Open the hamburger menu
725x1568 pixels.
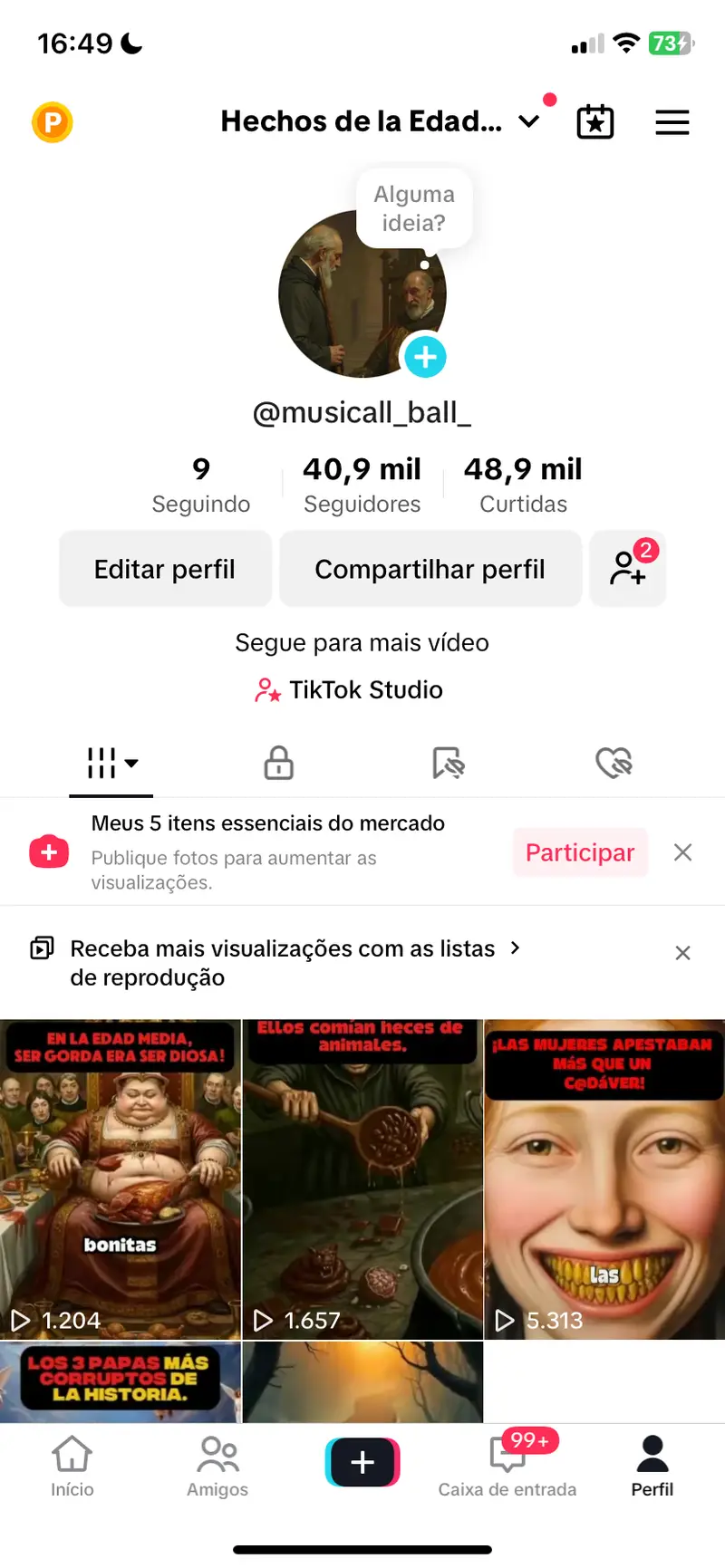click(x=672, y=122)
